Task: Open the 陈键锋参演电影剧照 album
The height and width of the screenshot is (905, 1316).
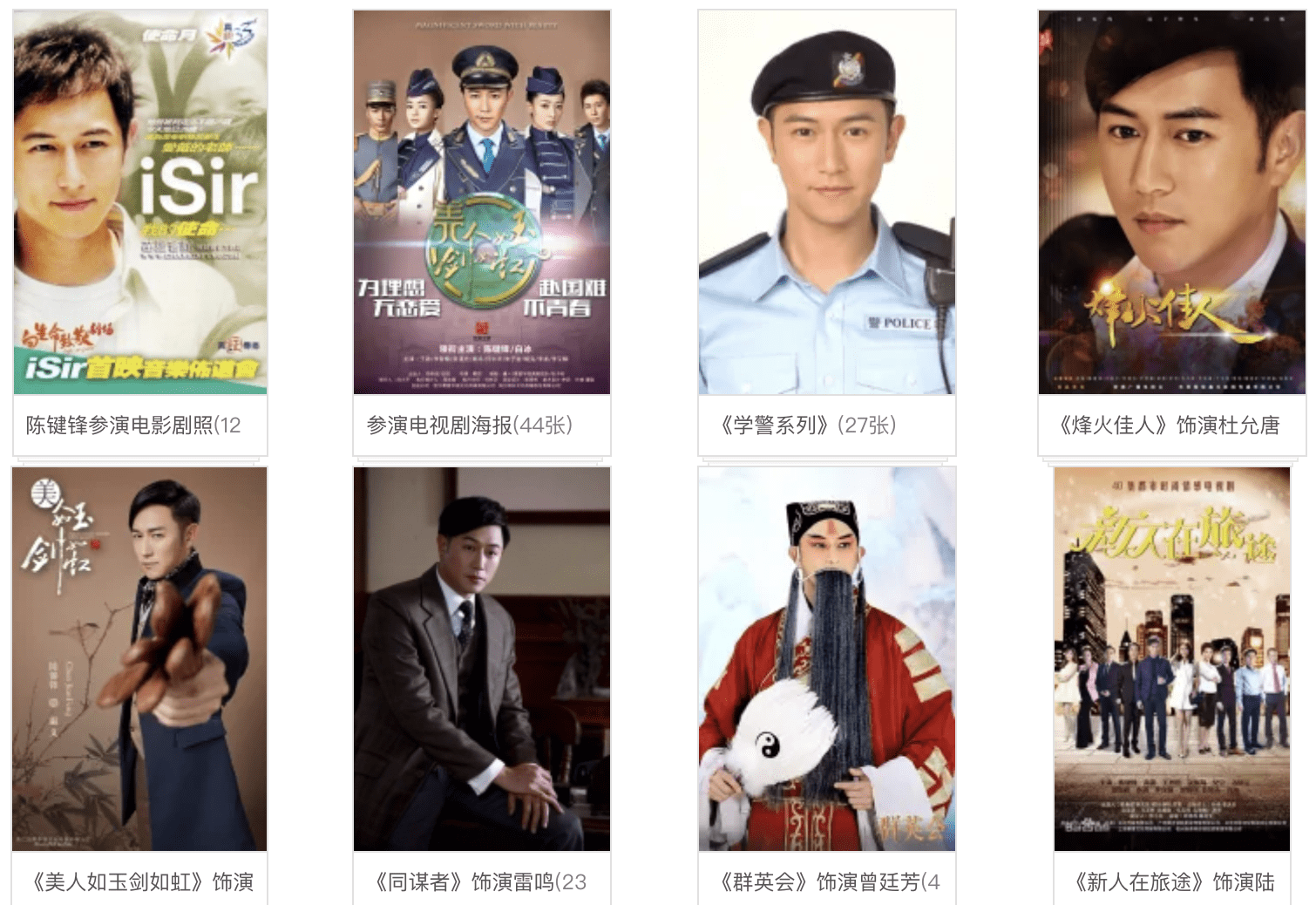Action: (139, 202)
